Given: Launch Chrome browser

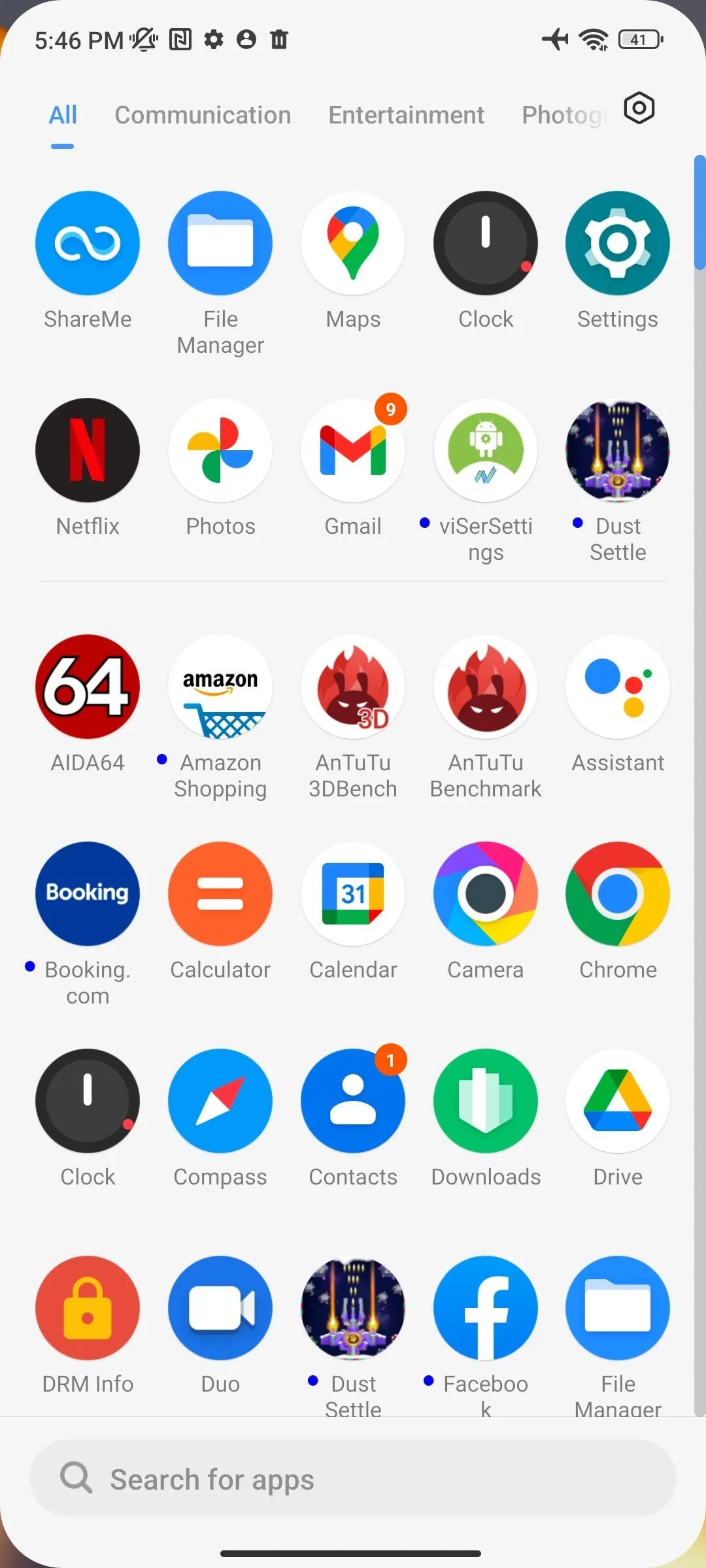Looking at the screenshot, I should click(618, 894).
